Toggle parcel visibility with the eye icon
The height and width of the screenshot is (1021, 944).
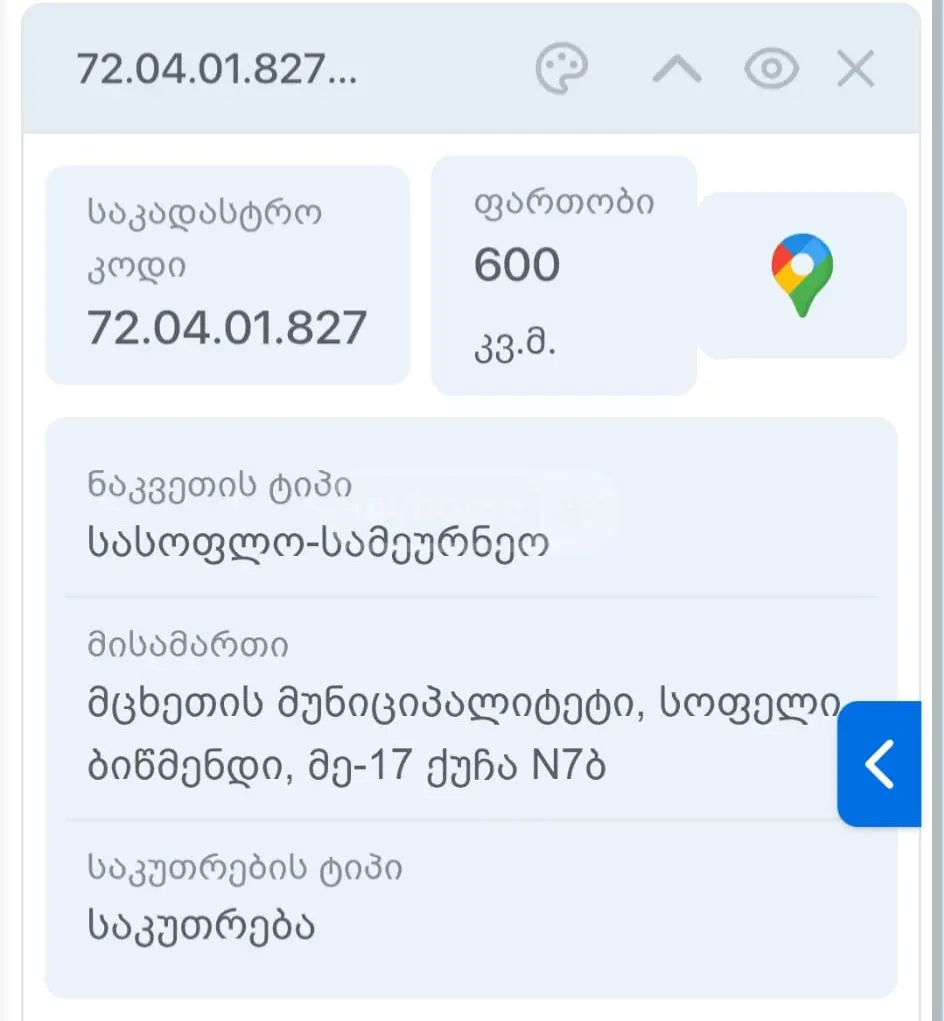tap(771, 68)
